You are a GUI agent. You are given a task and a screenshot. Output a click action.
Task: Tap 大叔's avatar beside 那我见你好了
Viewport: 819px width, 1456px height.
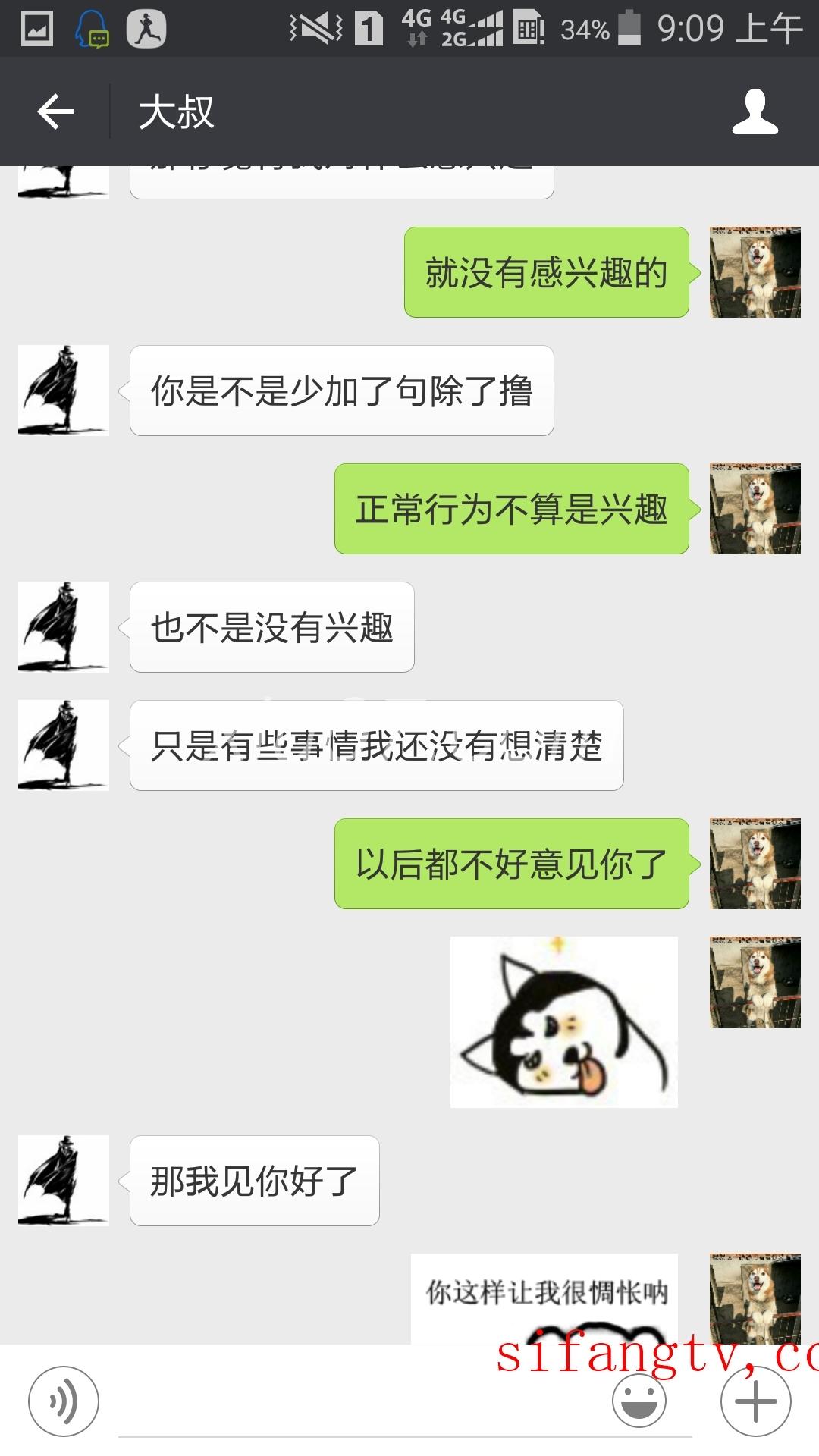64,1180
